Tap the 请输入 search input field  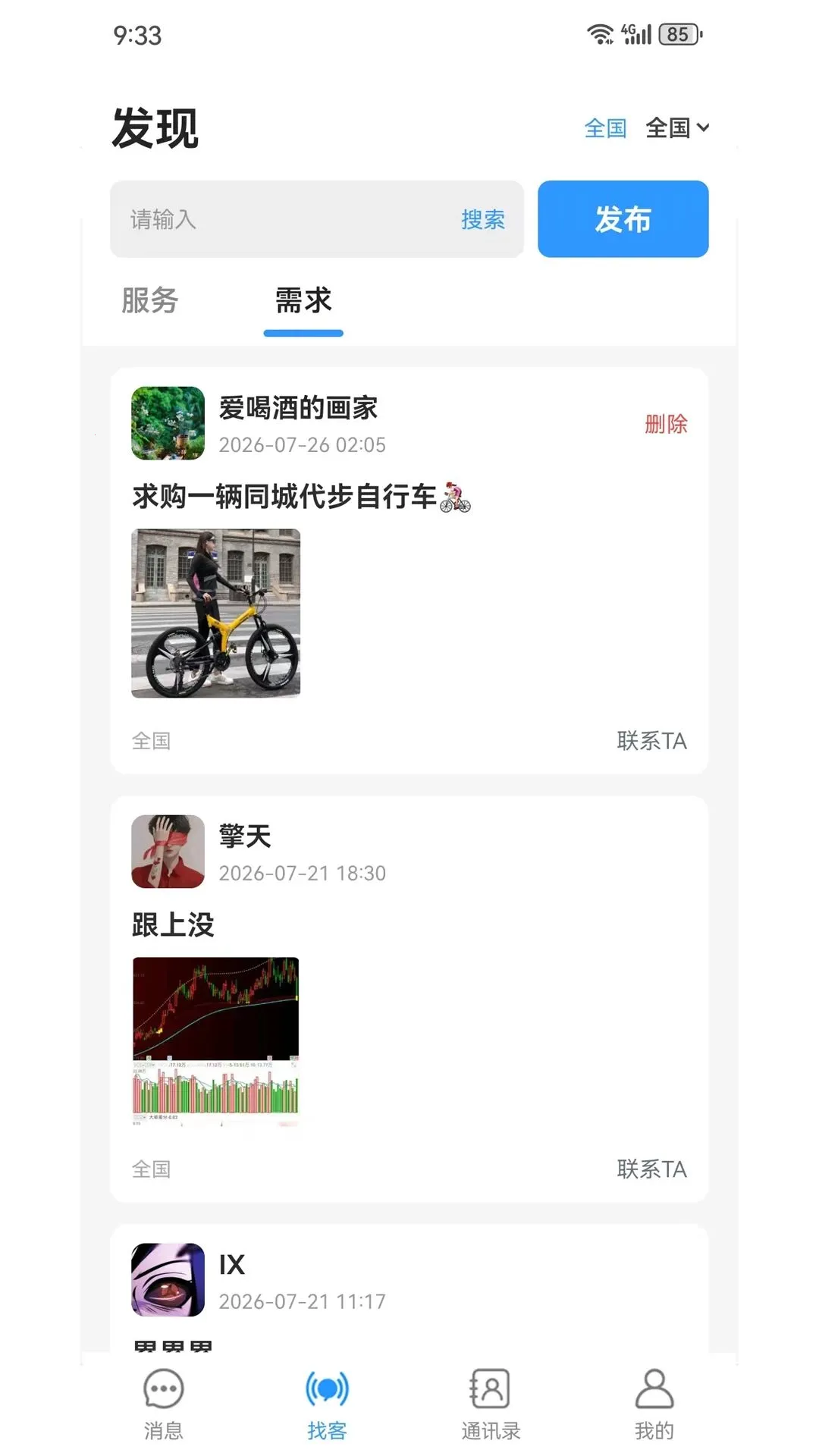288,219
